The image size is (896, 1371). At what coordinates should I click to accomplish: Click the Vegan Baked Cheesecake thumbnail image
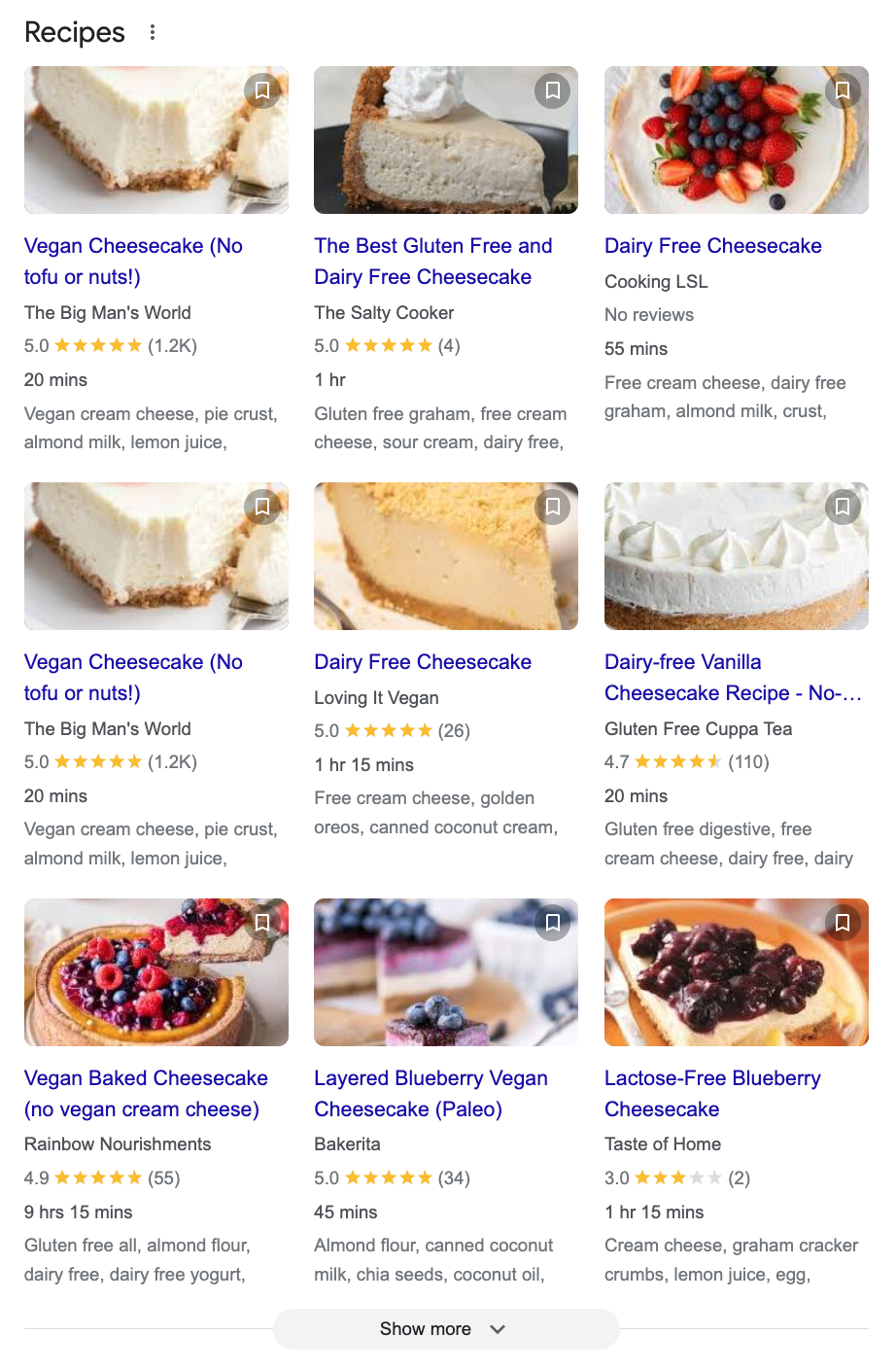click(x=155, y=971)
